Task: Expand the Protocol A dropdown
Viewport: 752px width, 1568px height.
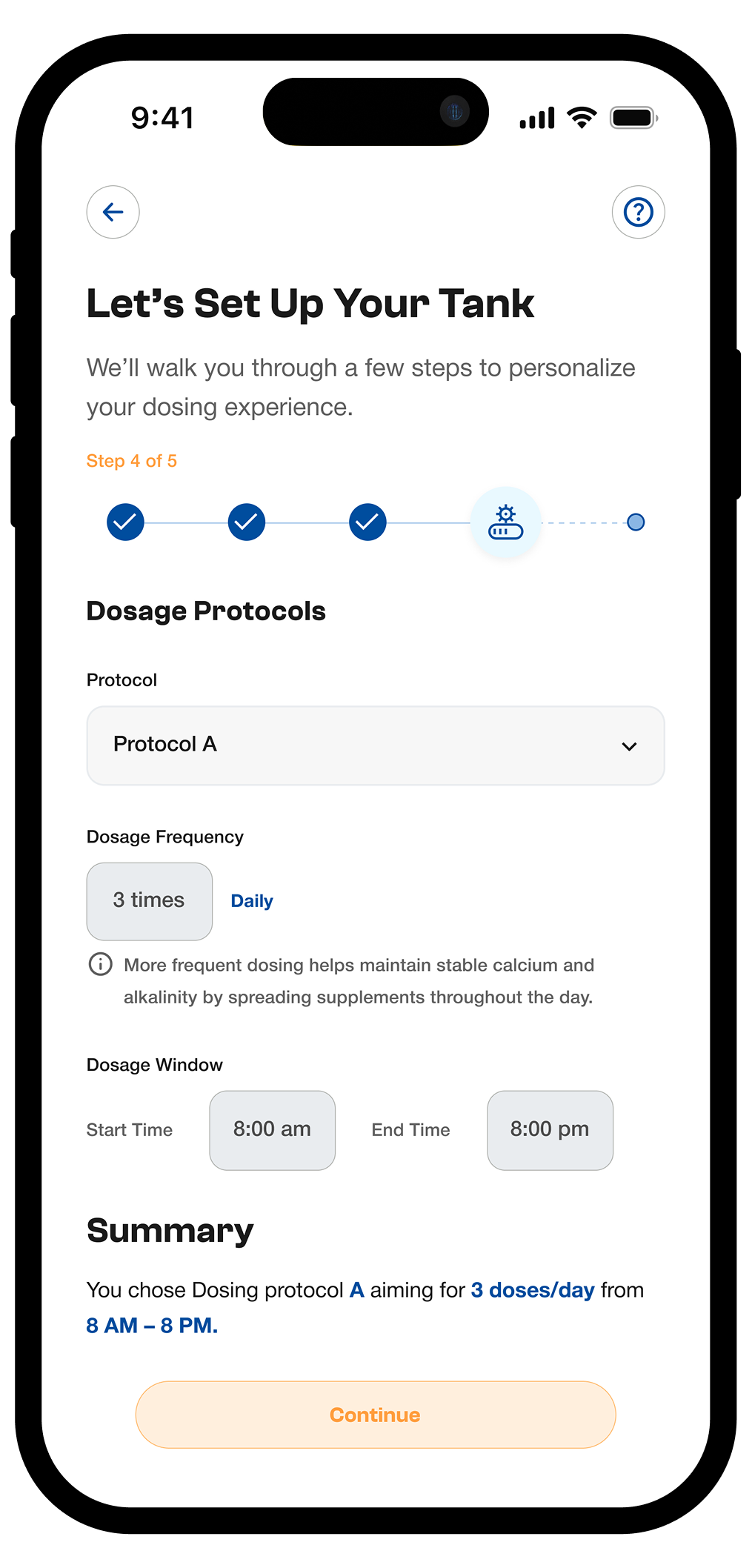Action: [376, 745]
